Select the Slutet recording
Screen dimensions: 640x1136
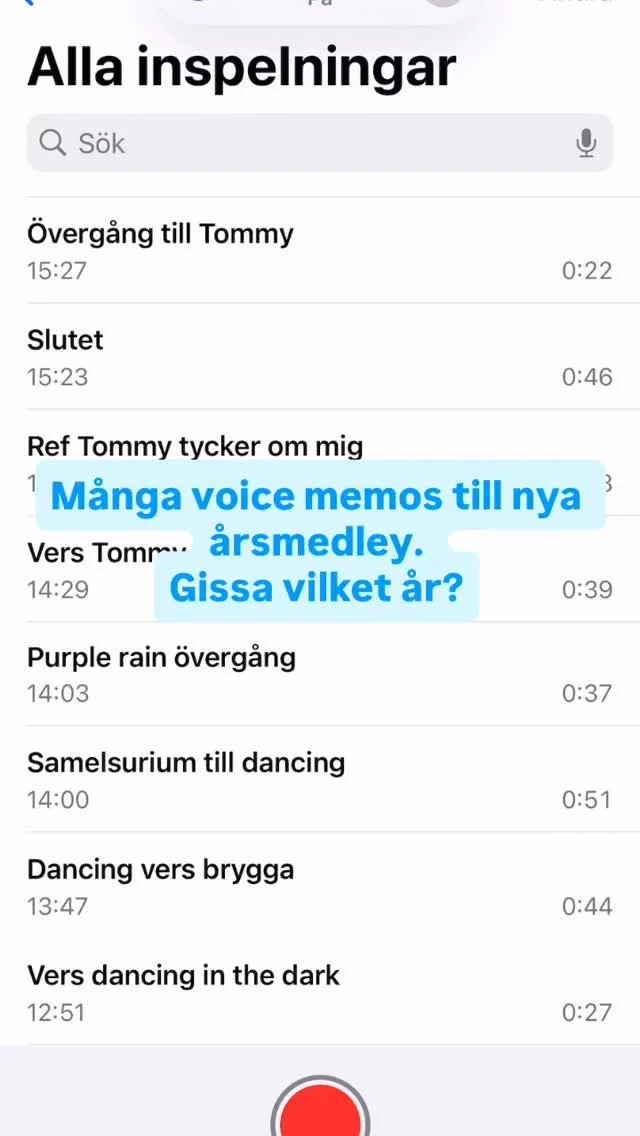coord(320,356)
